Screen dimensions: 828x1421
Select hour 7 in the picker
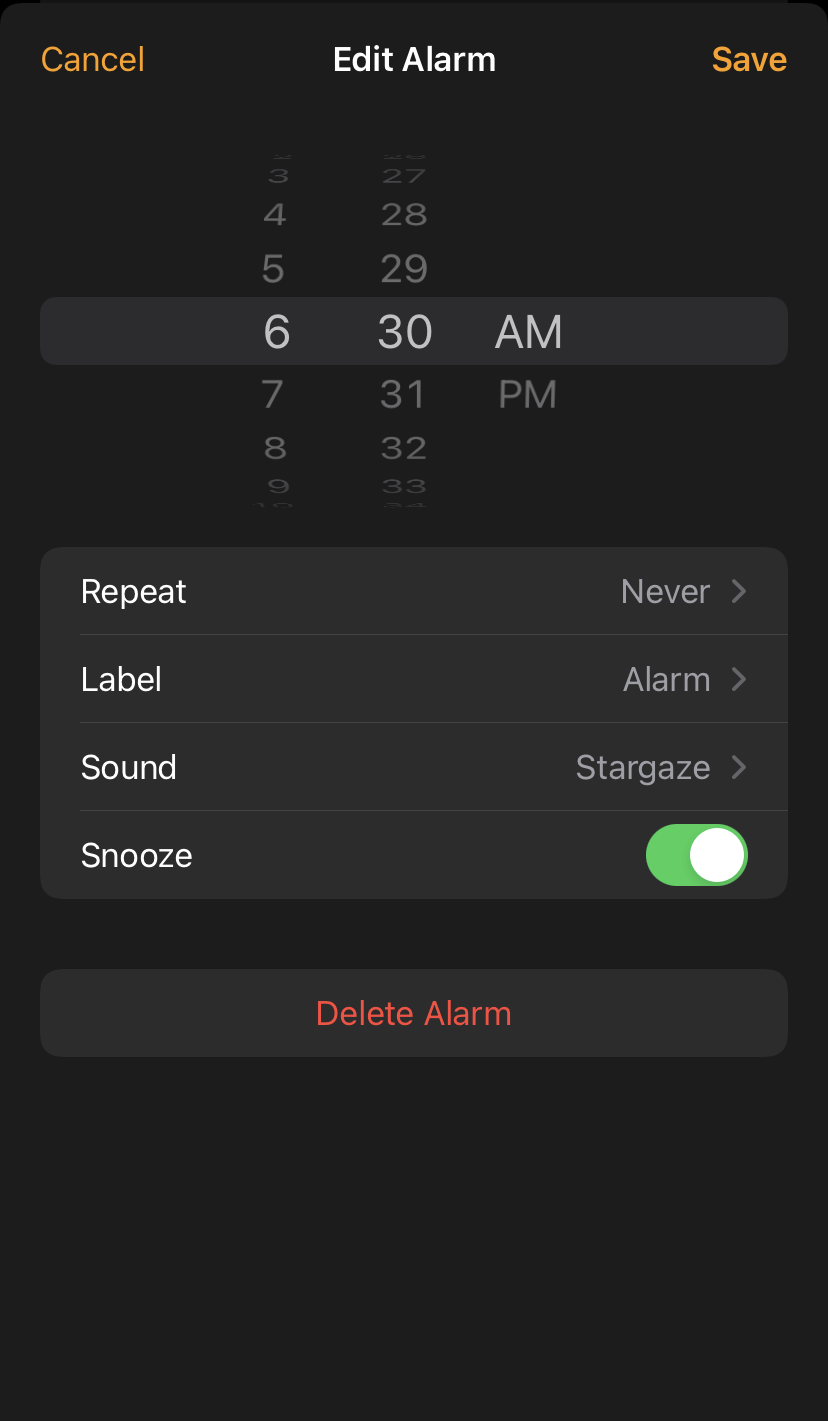[273, 395]
